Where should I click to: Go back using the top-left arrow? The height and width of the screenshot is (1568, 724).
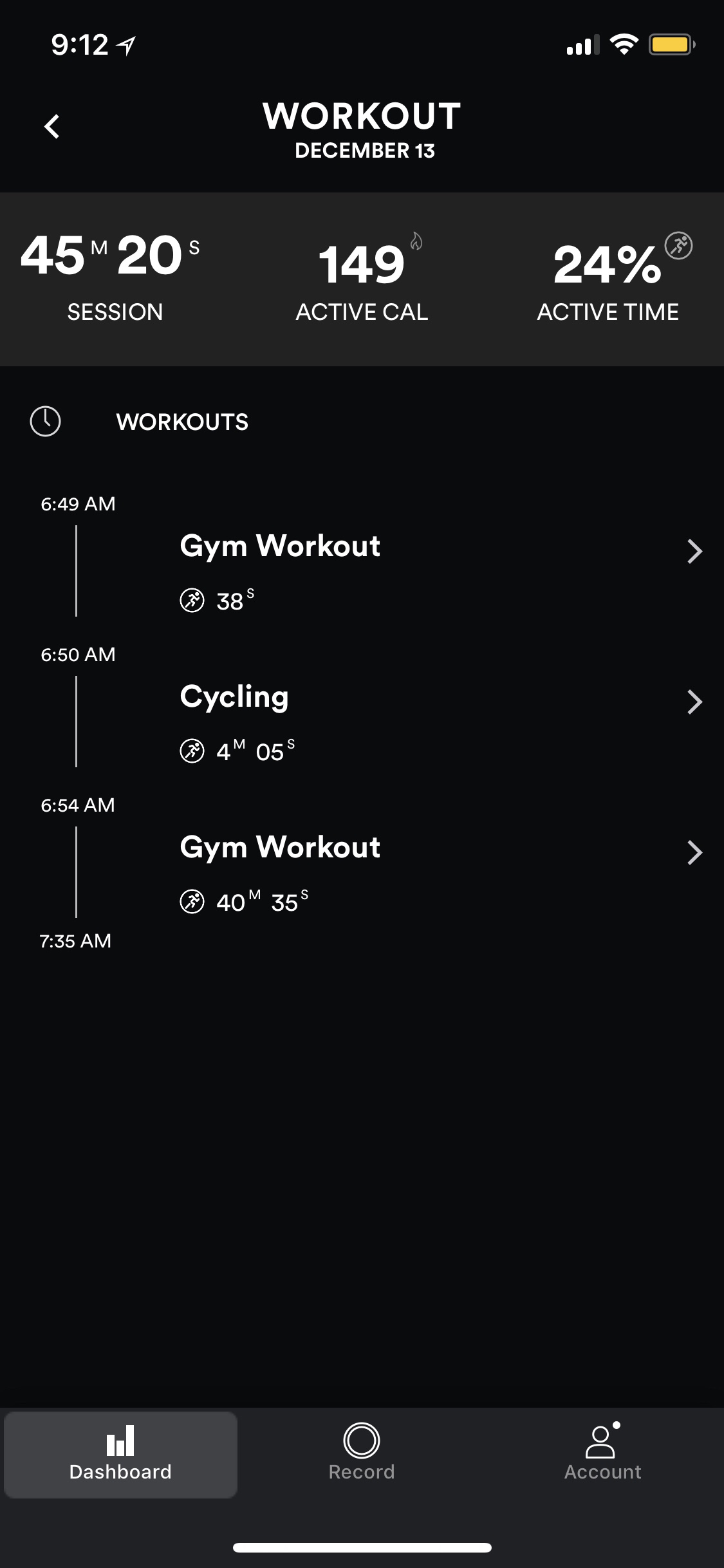point(52,126)
